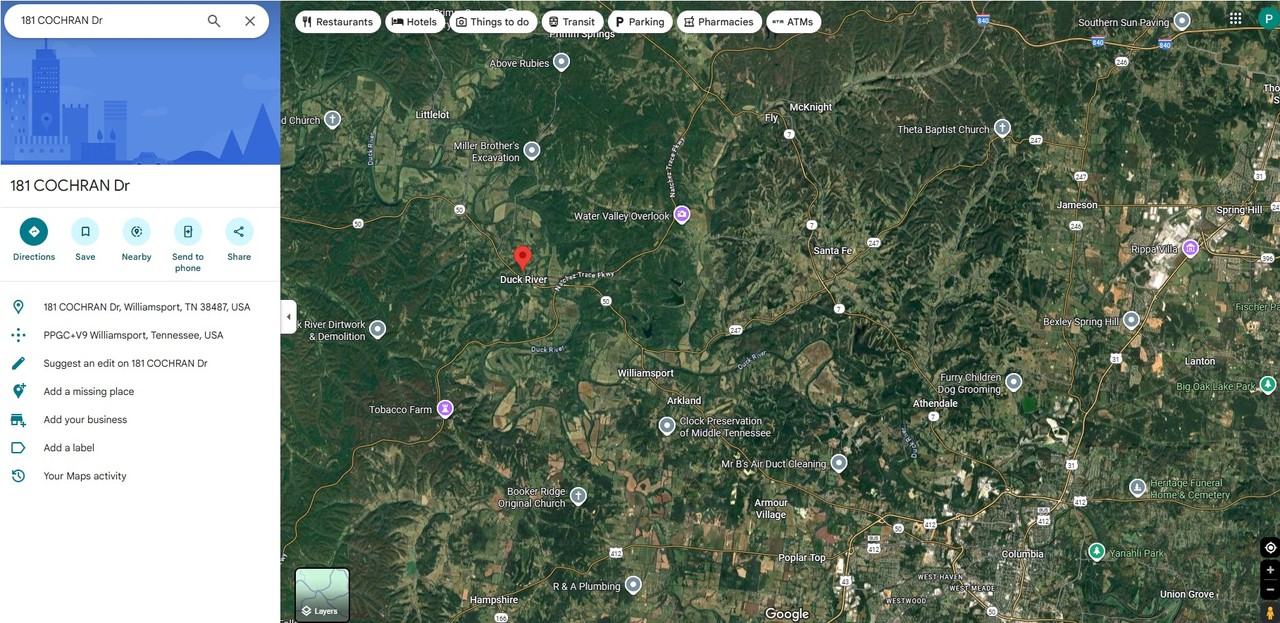Open Your Maps activity

coord(84,476)
